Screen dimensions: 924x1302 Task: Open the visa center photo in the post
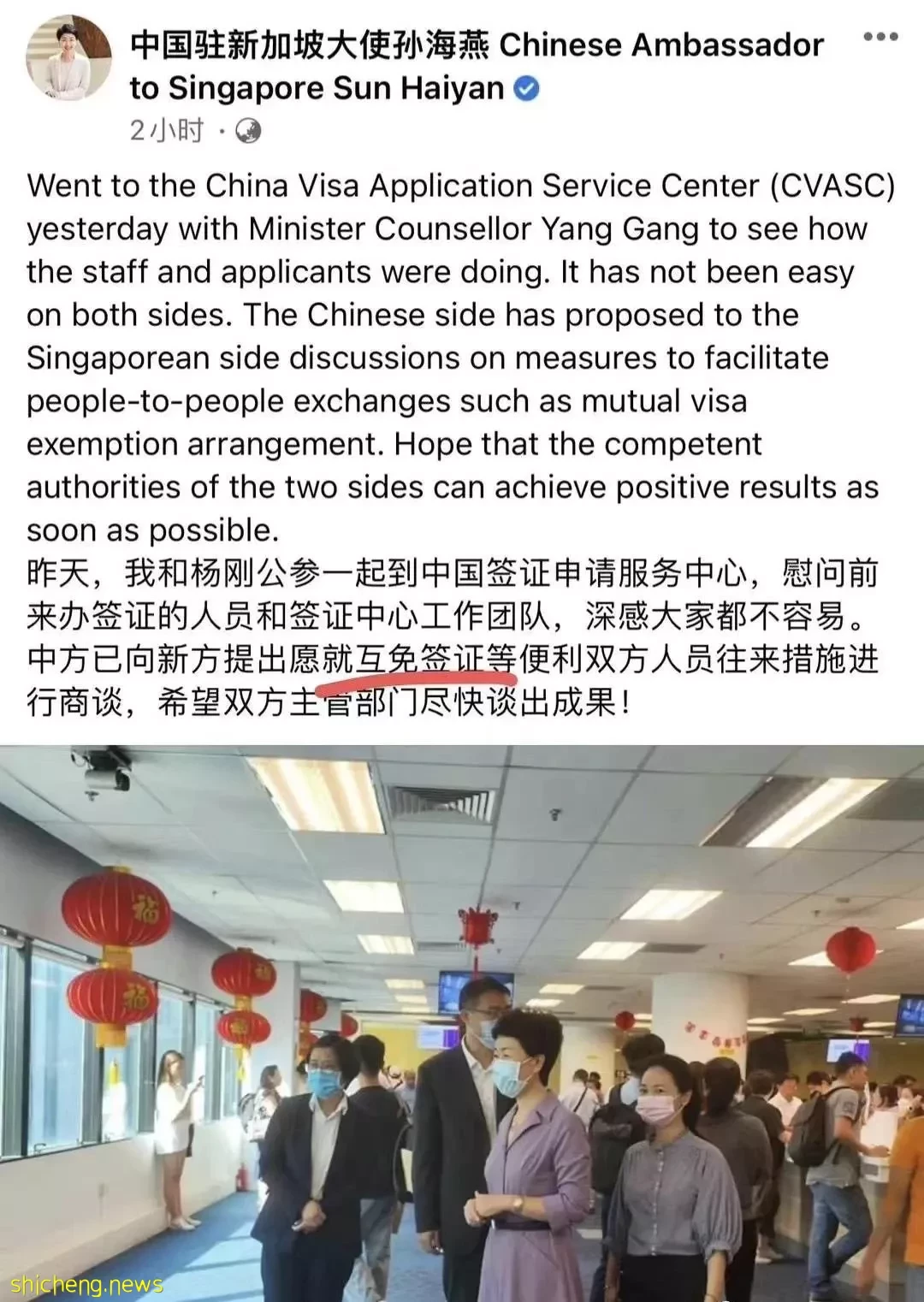click(x=462, y=1022)
